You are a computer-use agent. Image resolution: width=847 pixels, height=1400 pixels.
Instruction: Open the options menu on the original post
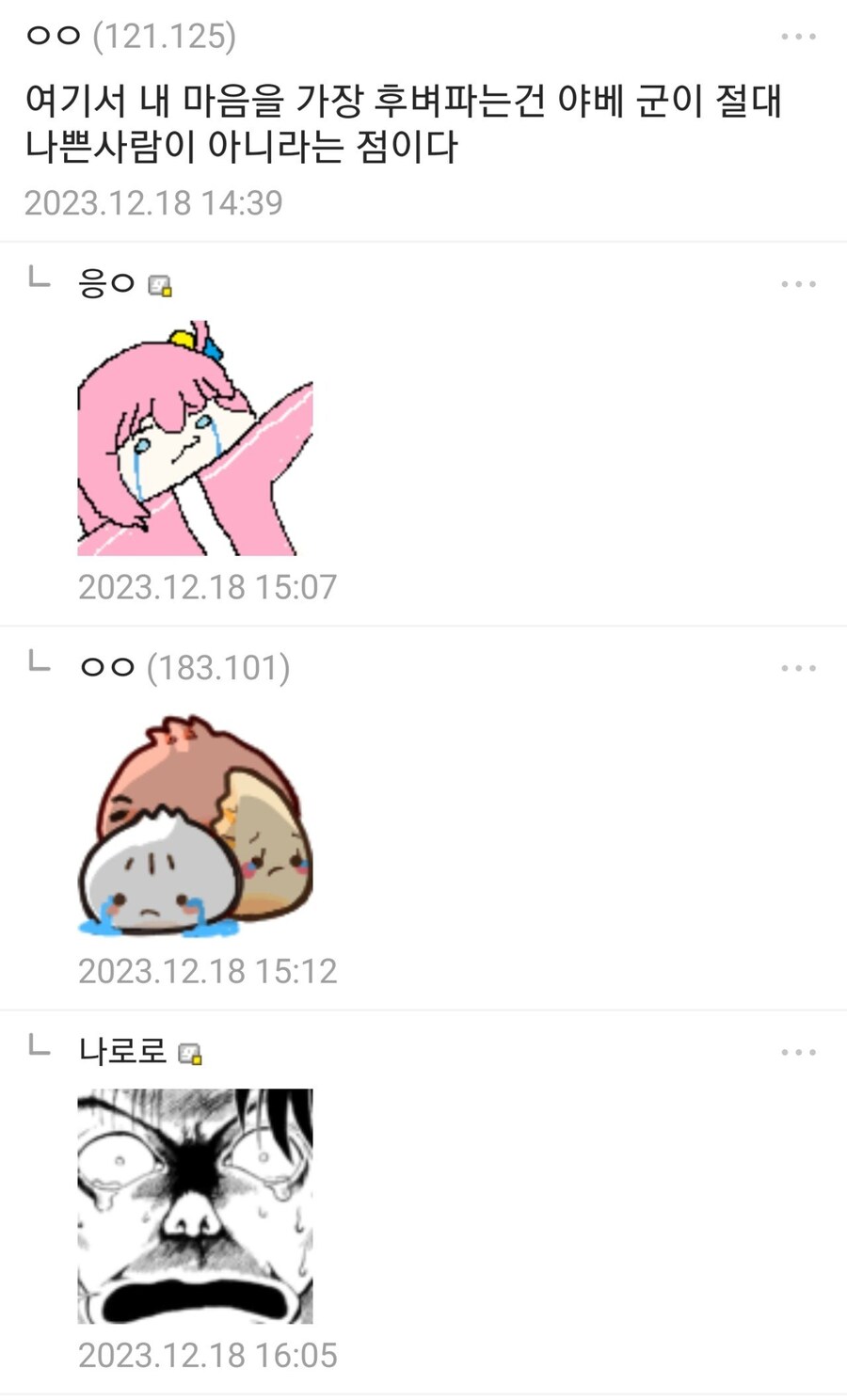click(x=796, y=36)
